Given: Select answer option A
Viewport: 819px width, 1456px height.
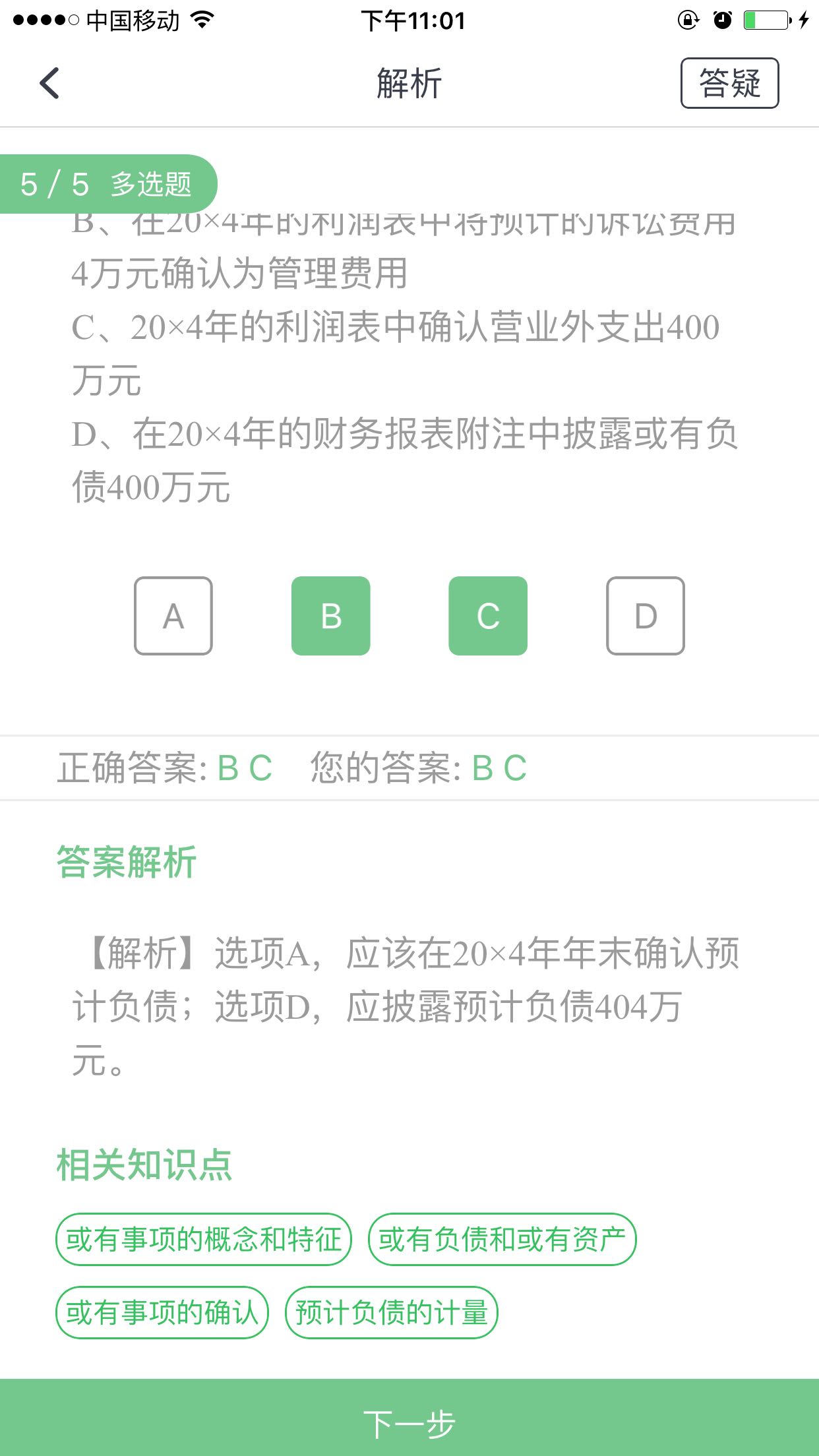Looking at the screenshot, I should click(173, 616).
